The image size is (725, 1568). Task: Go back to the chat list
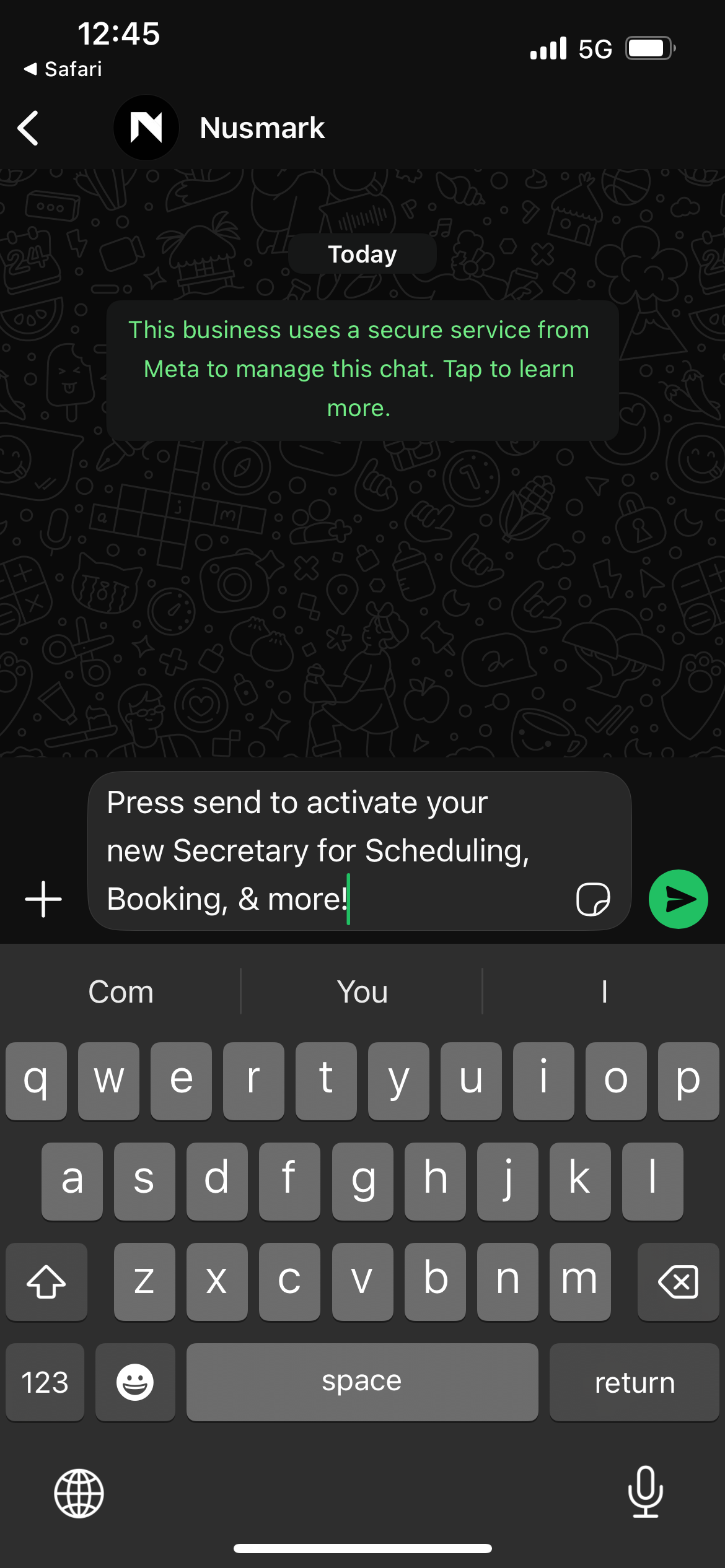(x=29, y=128)
